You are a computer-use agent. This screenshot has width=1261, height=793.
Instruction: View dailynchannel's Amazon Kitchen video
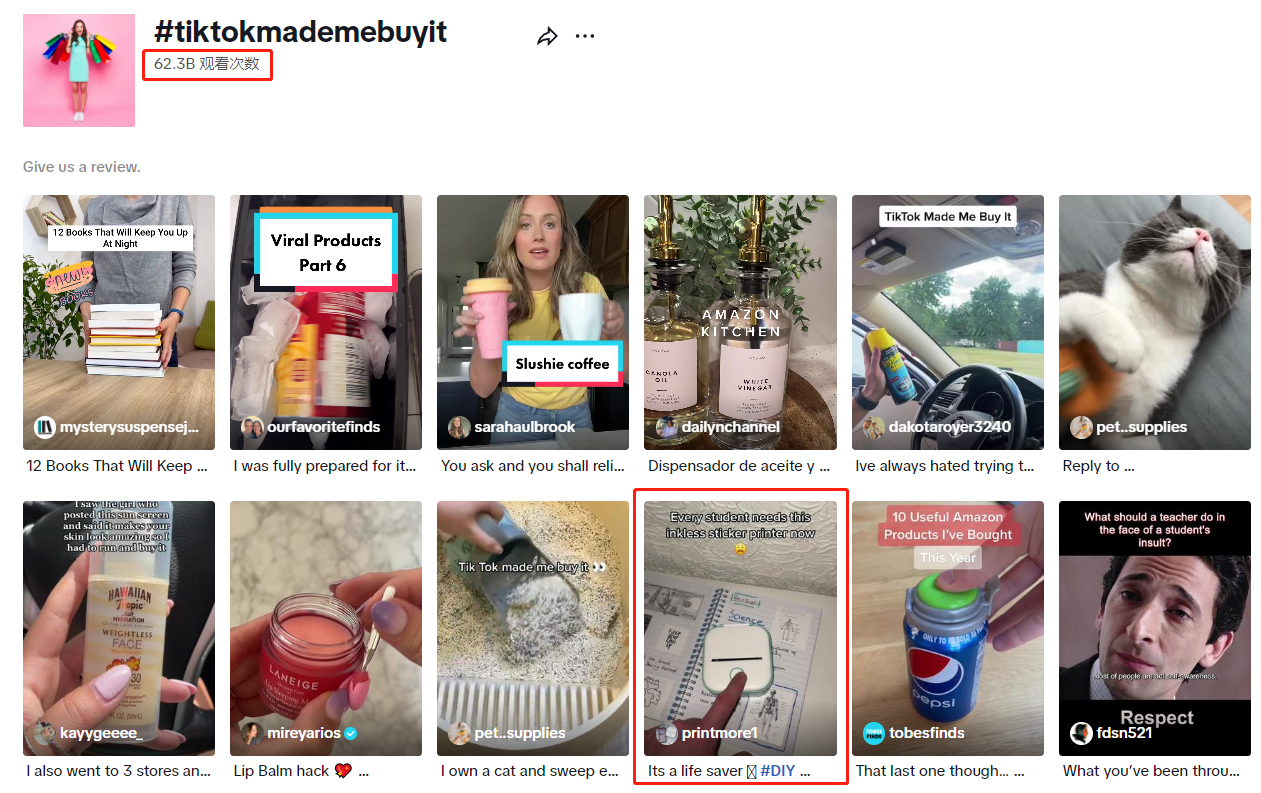[x=740, y=322]
